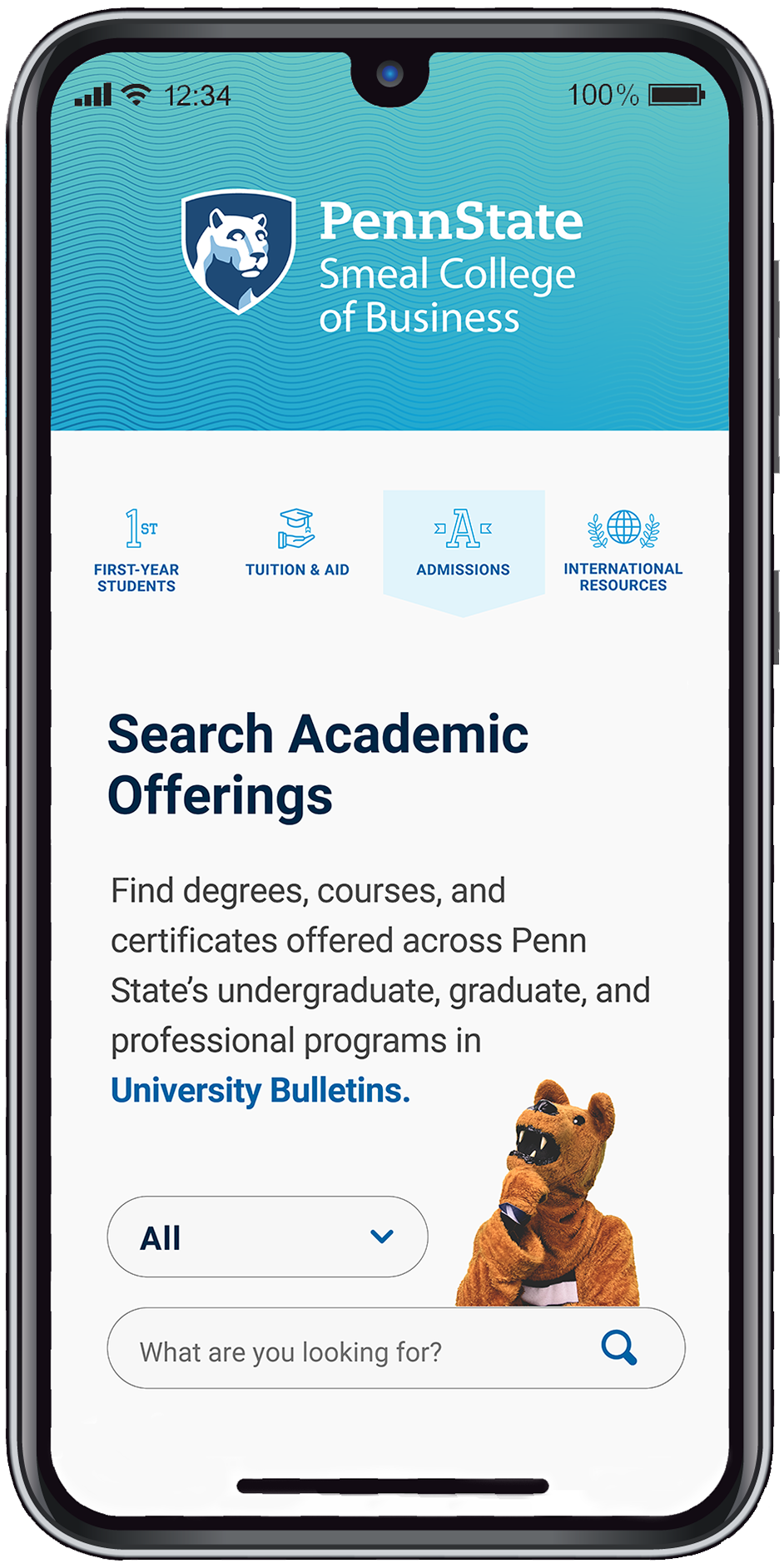Tap the magnifying glass search icon
Viewport: 784px width, 1568px height.
click(x=619, y=1347)
